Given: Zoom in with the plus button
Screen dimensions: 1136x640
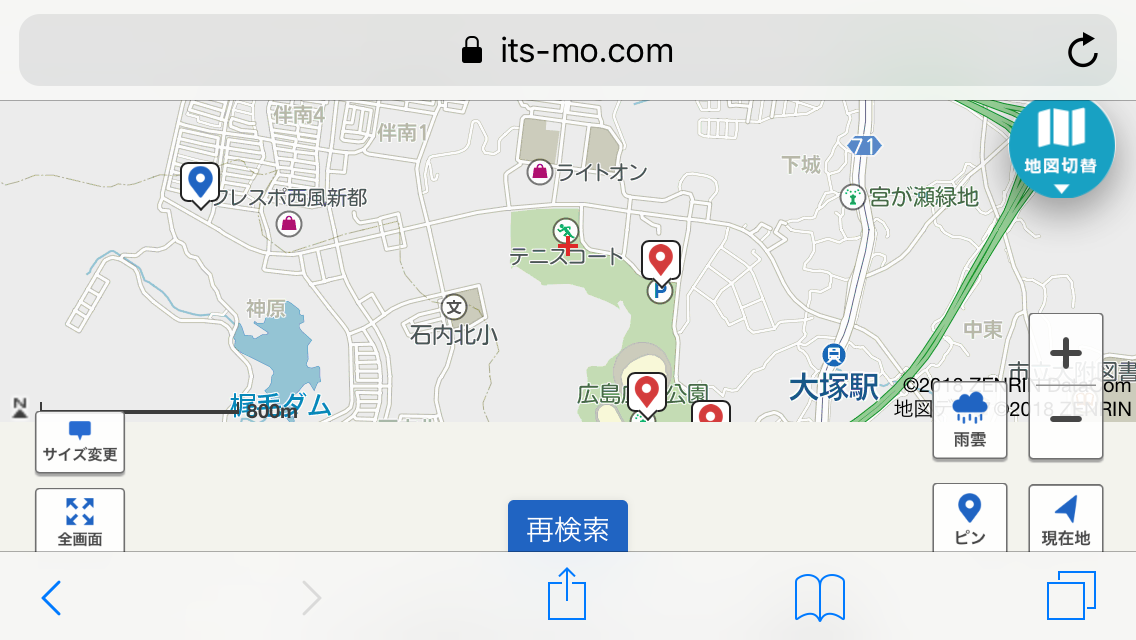Looking at the screenshot, I should coord(1066,353).
